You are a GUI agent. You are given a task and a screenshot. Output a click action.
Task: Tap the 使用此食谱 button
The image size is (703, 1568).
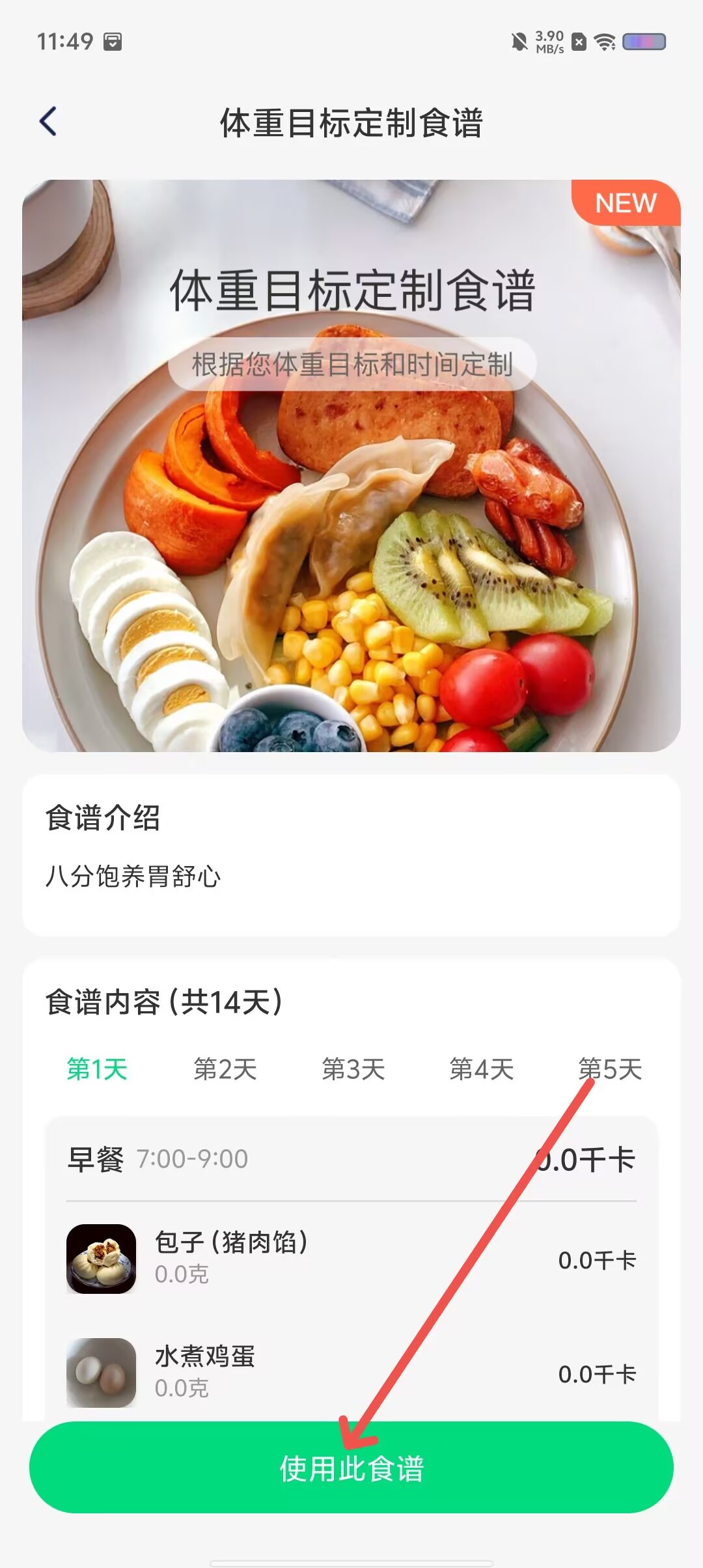click(x=351, y=1468)
